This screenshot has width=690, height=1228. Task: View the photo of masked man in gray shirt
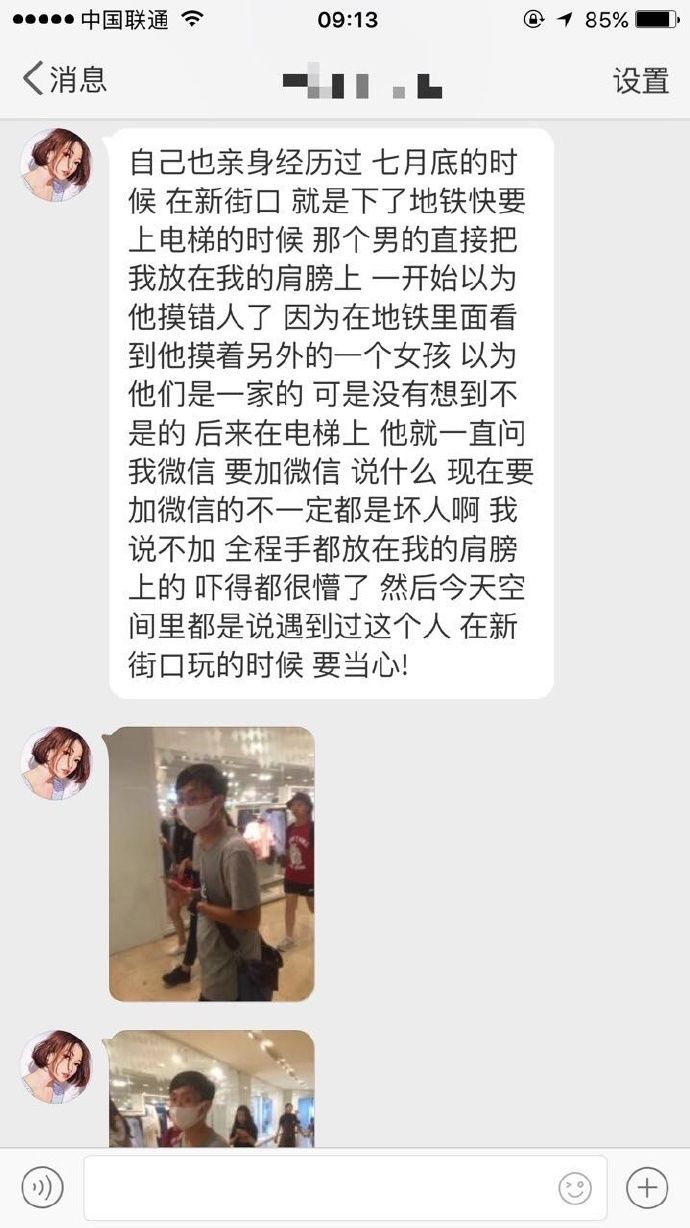(211, 864)
